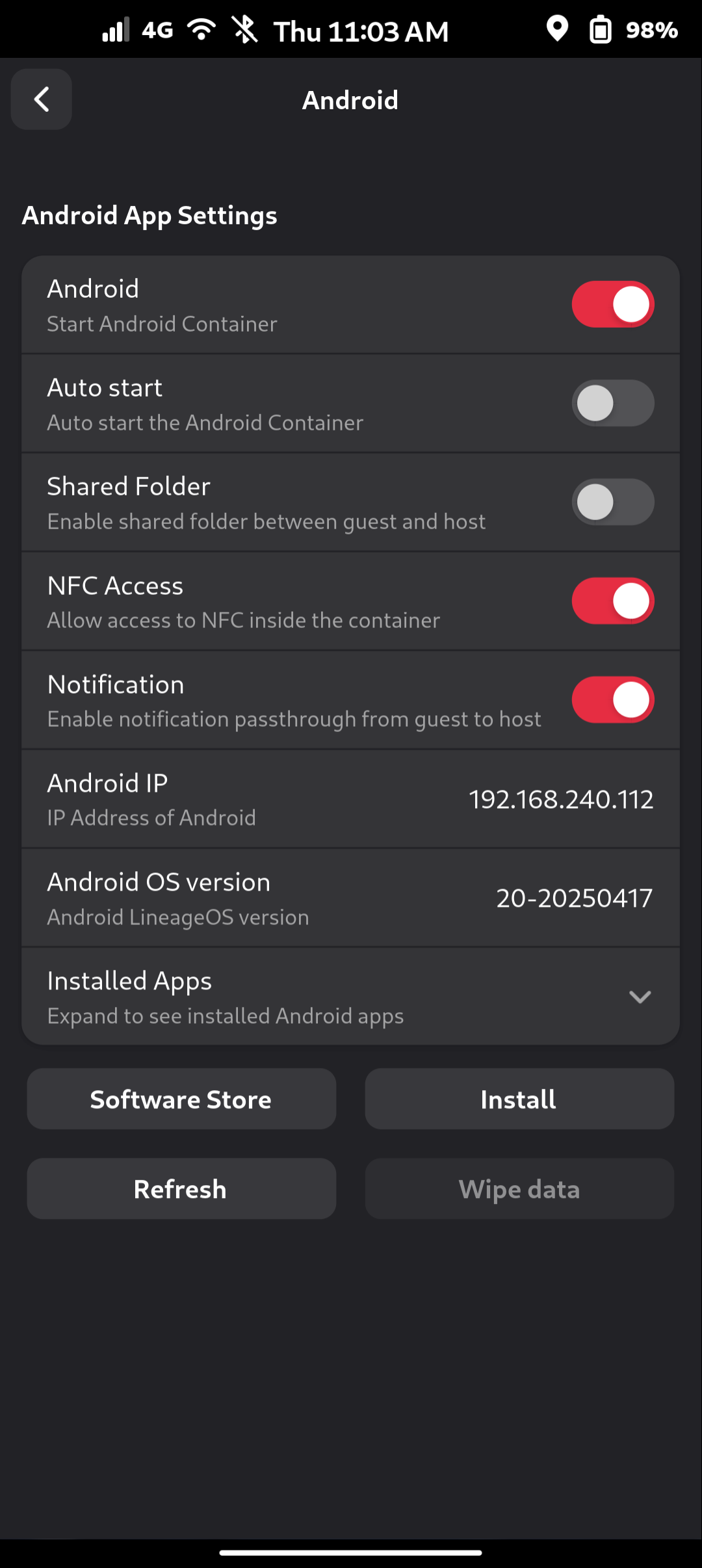Disable NFC Access inside the container
702x1568 pixels.
(613, 601)
